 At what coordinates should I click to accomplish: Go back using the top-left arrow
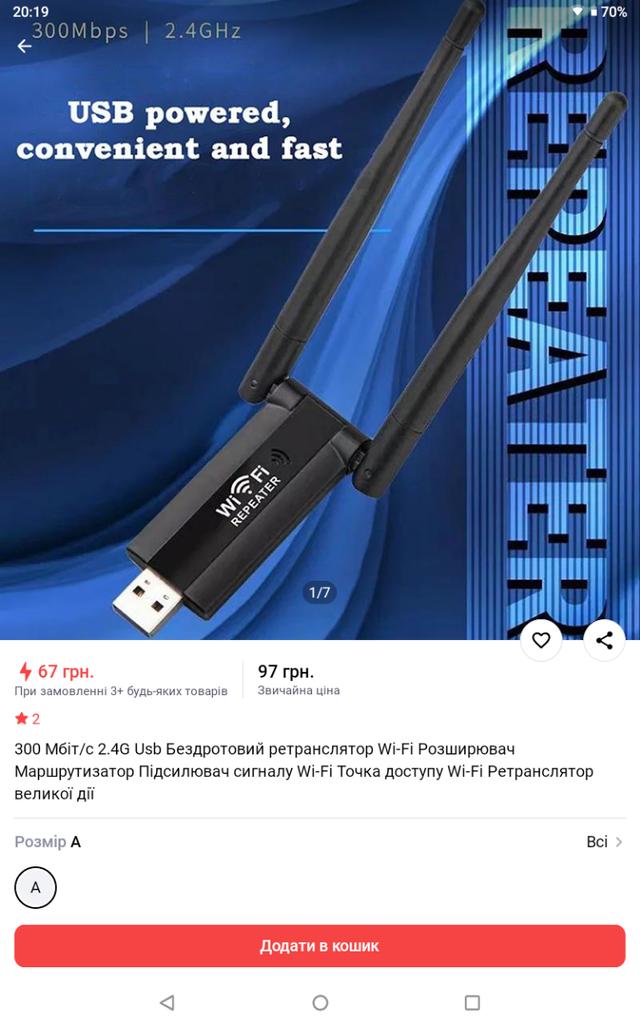(x=25, y=46)
